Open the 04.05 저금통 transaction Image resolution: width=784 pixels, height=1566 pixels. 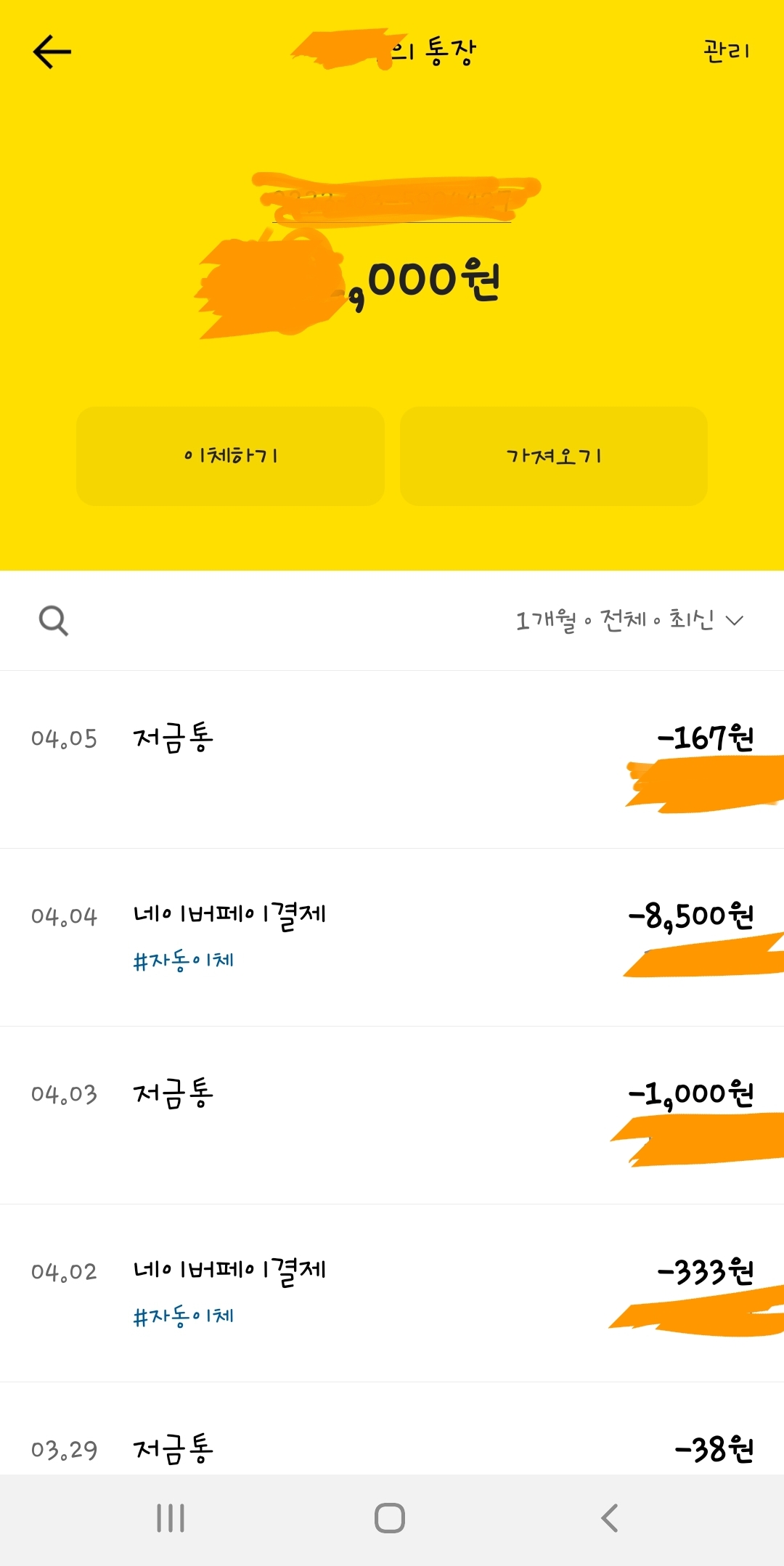click(x=392, y=759)
